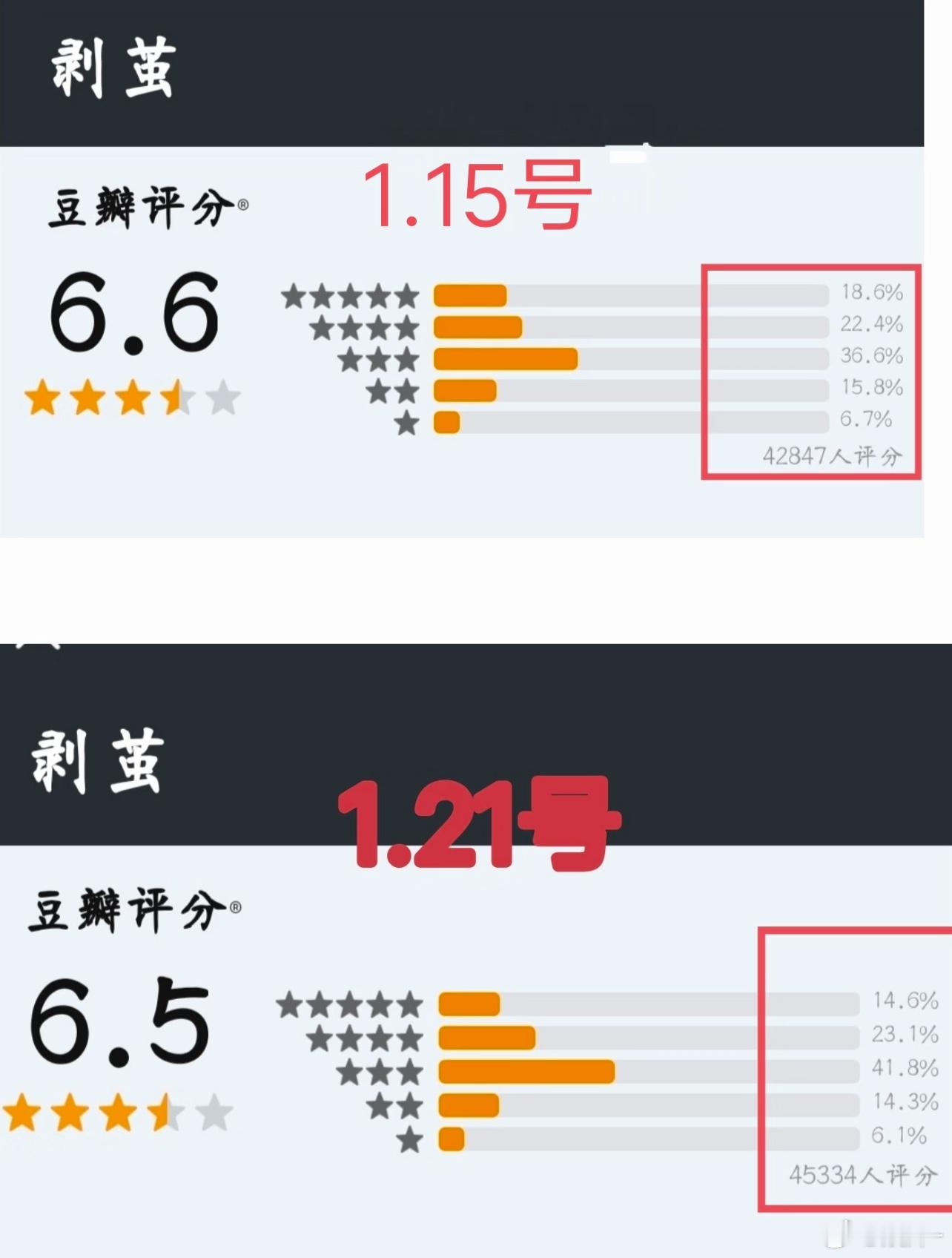
Task: Click the 18.6% percentage label
Action: (x=872, y=293)
